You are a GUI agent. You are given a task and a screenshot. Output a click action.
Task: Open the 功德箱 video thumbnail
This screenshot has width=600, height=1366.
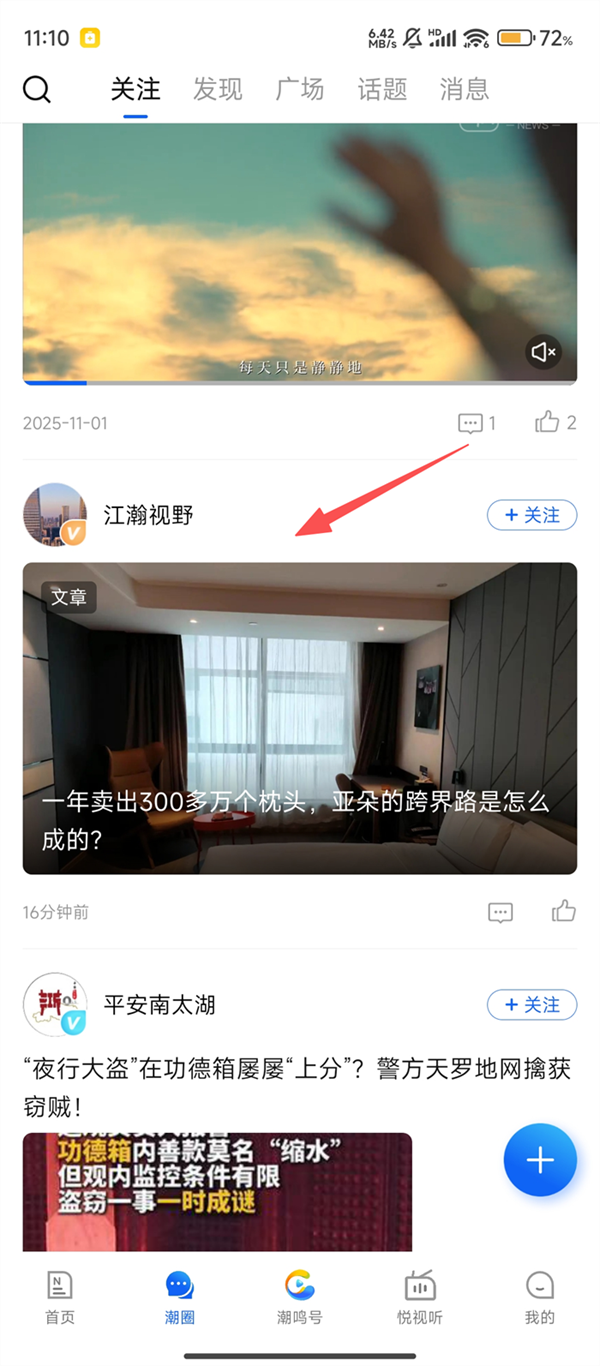pos(217,1191)
